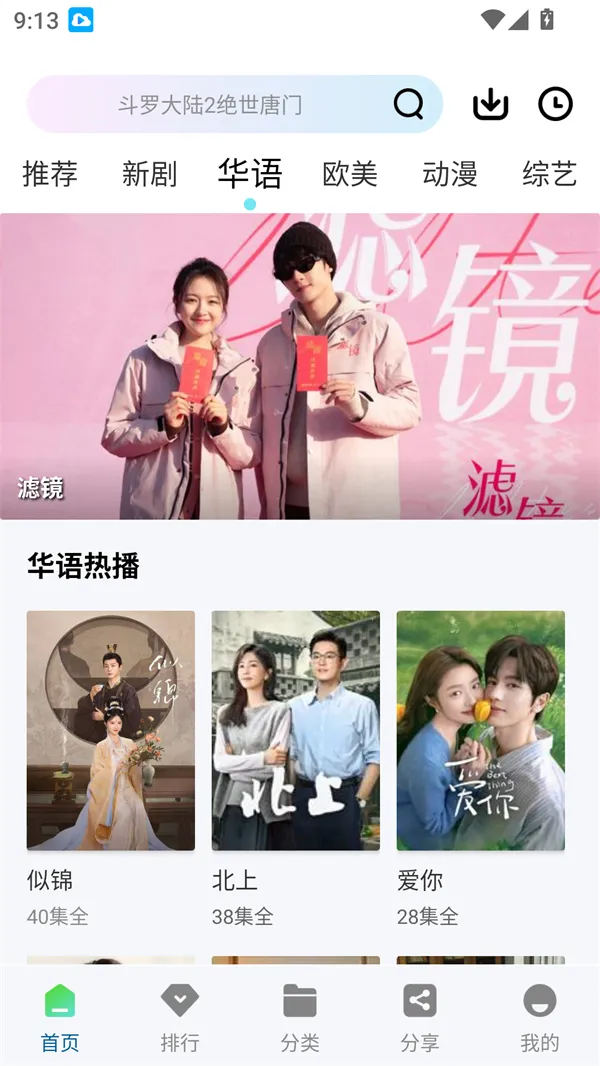Open watch history clock icon

[555, 104]
